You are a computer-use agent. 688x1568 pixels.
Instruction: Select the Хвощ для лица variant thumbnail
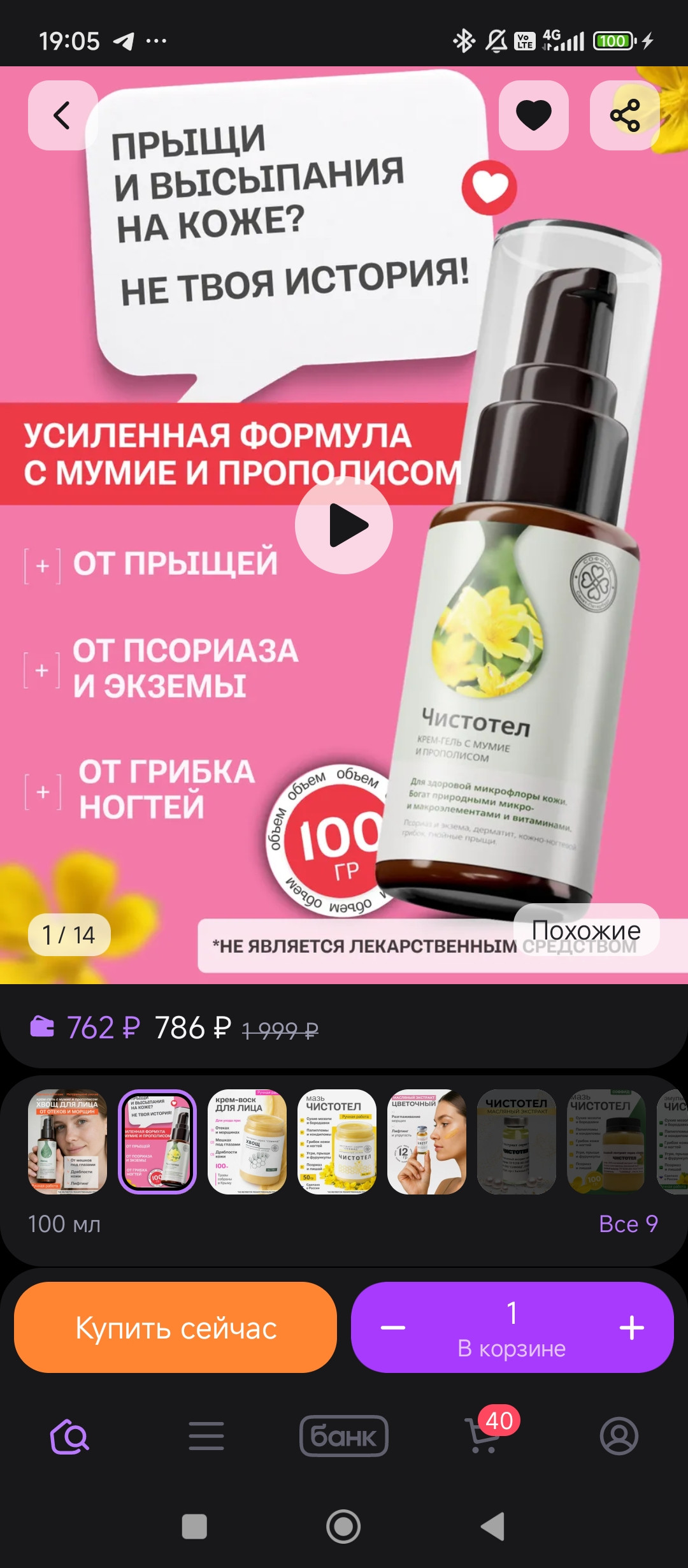coord(68,1142)
